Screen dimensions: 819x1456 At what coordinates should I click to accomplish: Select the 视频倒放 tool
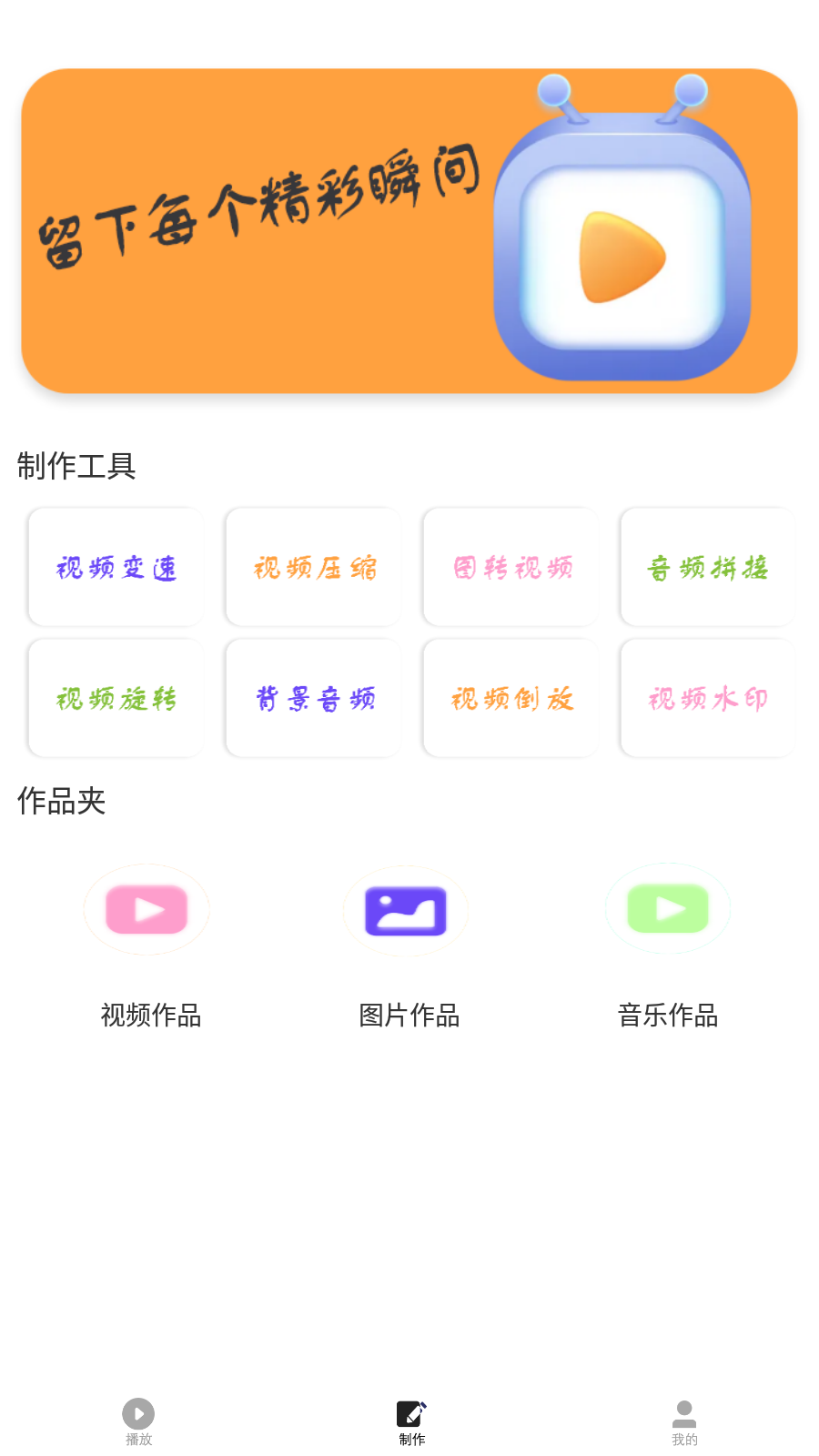(511, 698)
